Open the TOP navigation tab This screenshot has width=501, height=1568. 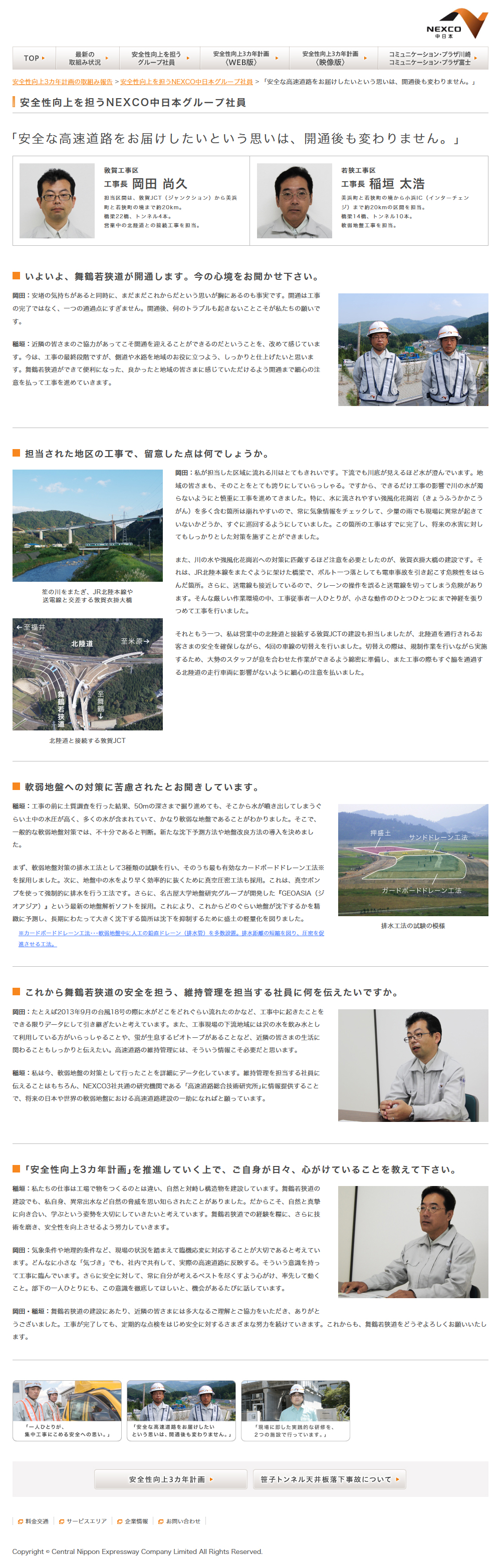pos(34,59)
